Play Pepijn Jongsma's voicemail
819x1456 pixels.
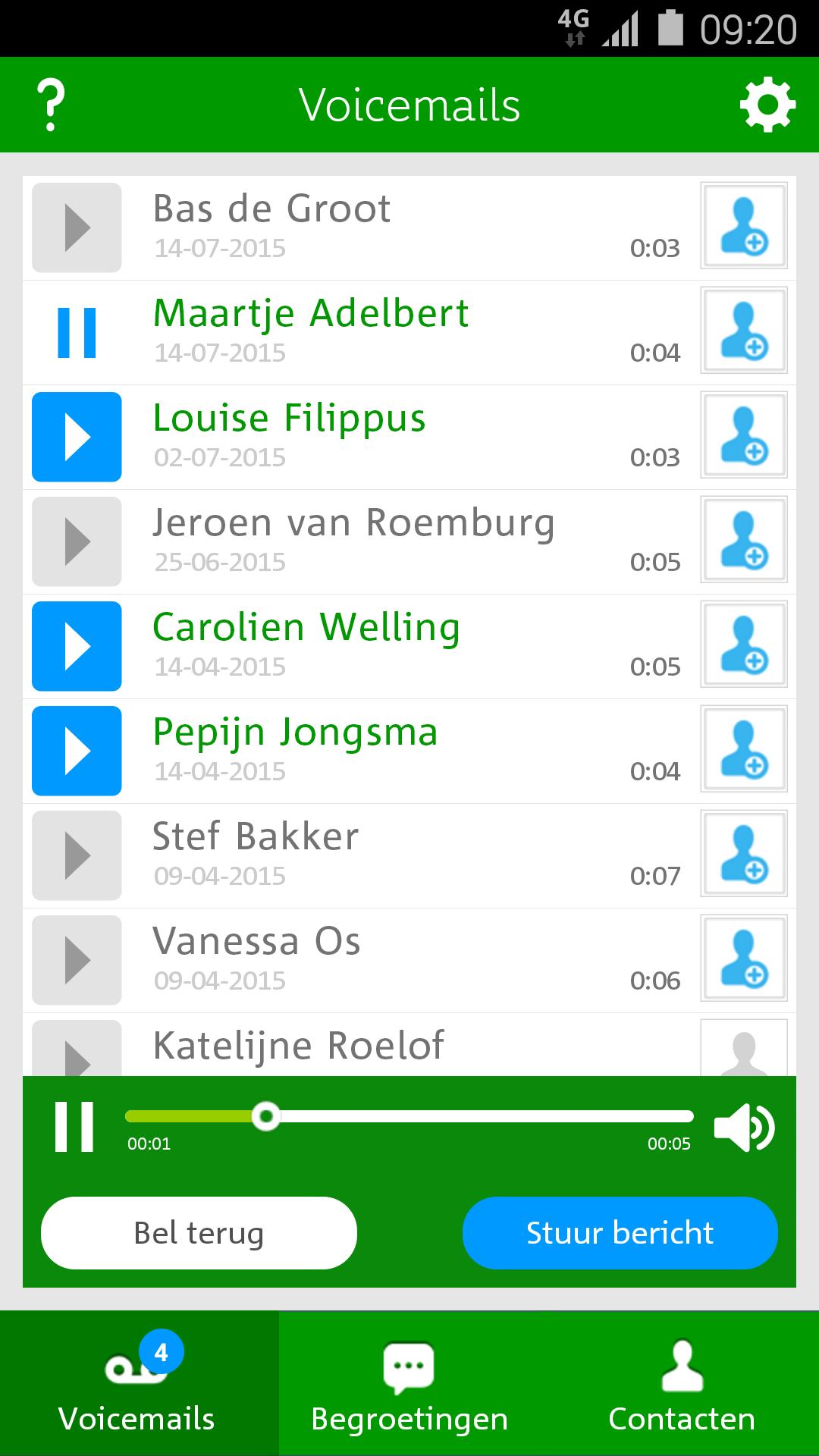(x=76, y=751)
